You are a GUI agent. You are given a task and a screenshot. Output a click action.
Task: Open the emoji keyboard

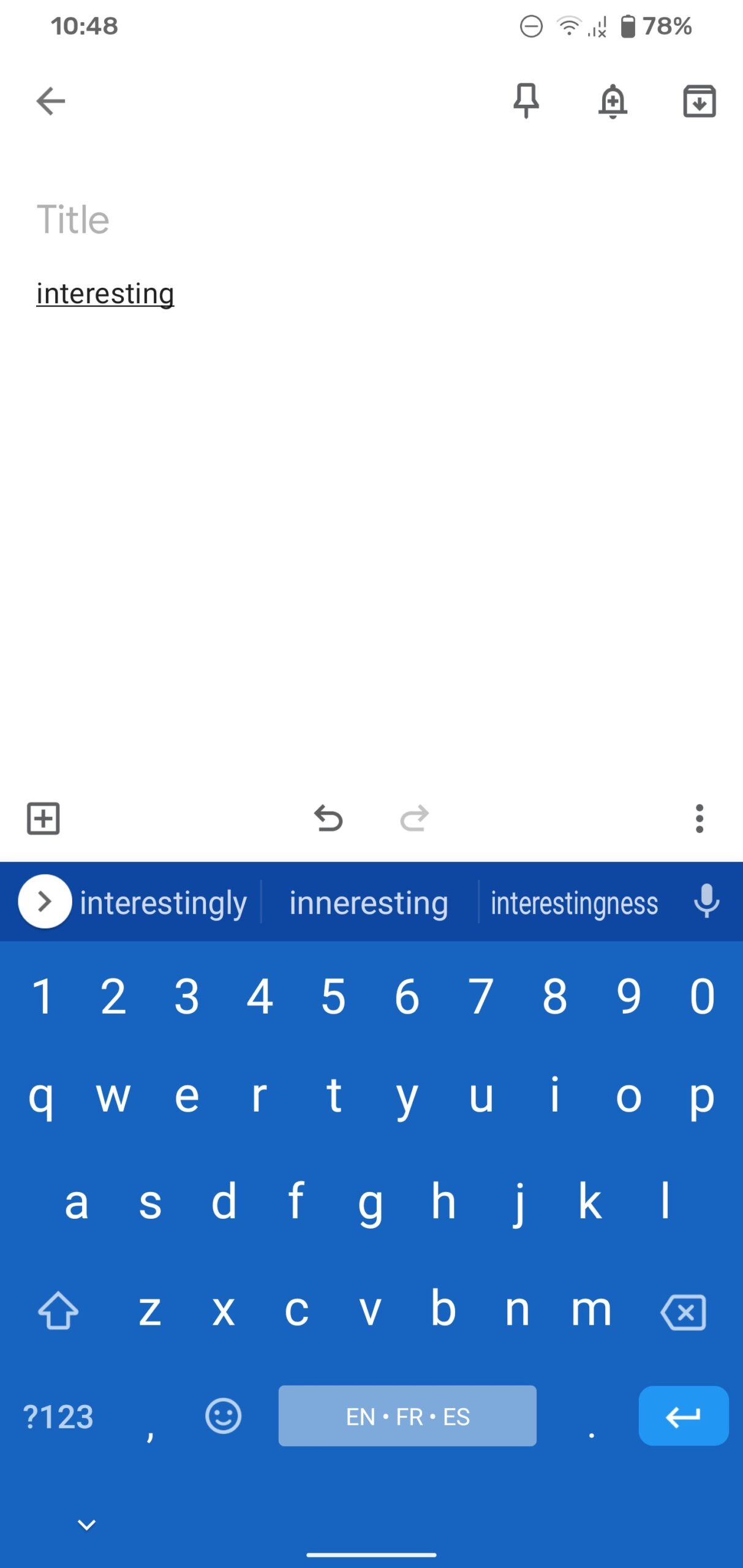coord(224,1416)
